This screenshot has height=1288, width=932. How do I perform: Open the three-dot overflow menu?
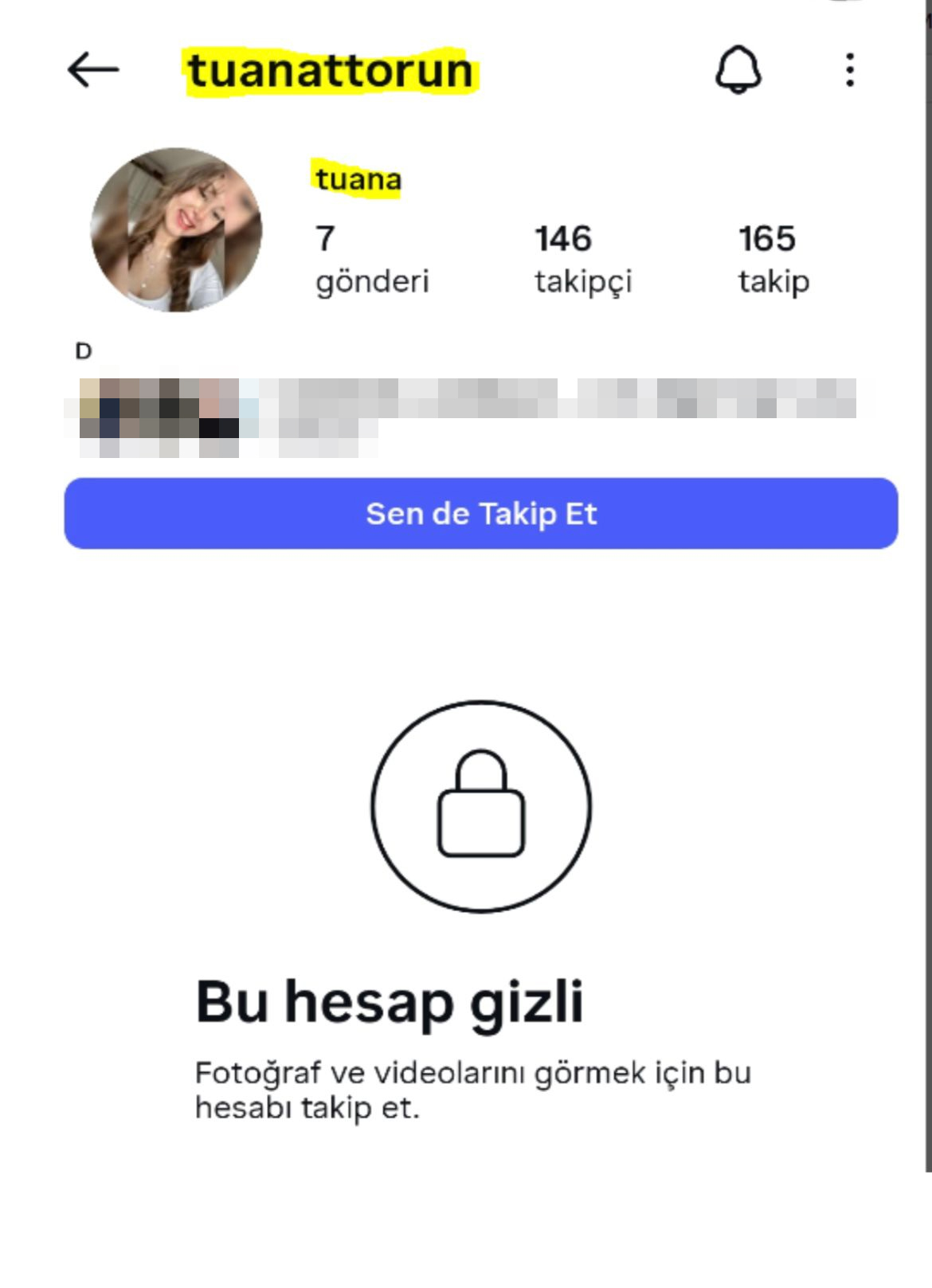pyautogui.click(x=850, y=70)
